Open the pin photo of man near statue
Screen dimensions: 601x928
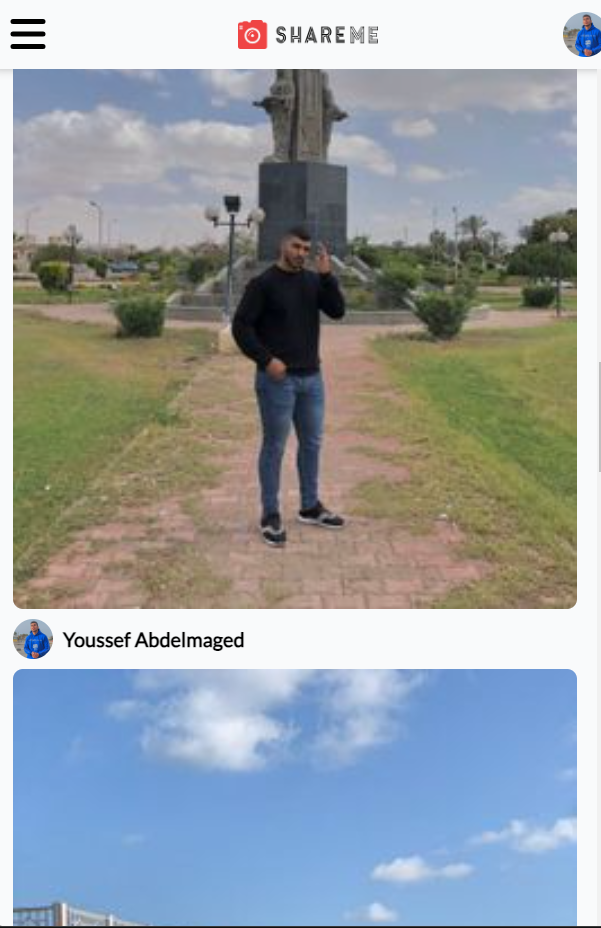point(295,340)
